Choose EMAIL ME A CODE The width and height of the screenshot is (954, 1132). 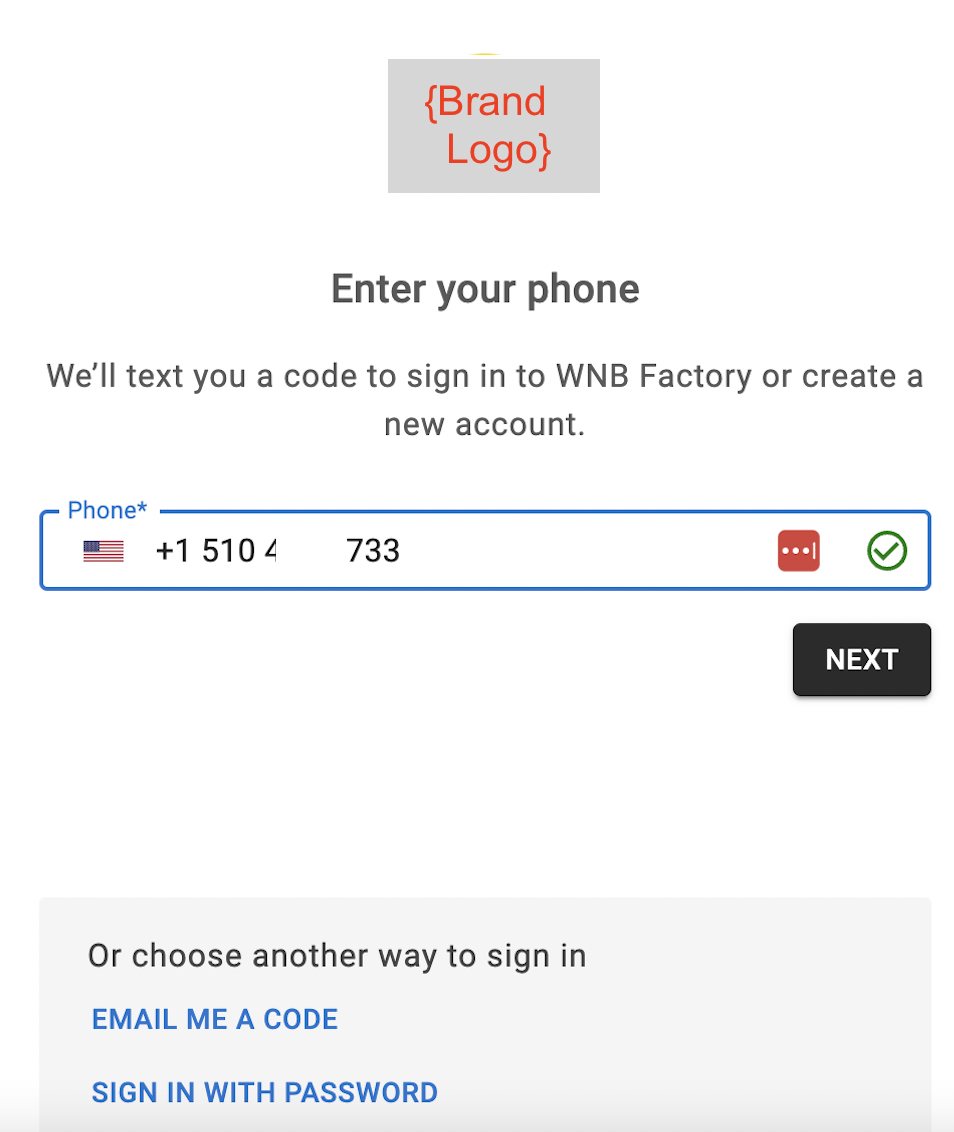[x=215, y=1019]
